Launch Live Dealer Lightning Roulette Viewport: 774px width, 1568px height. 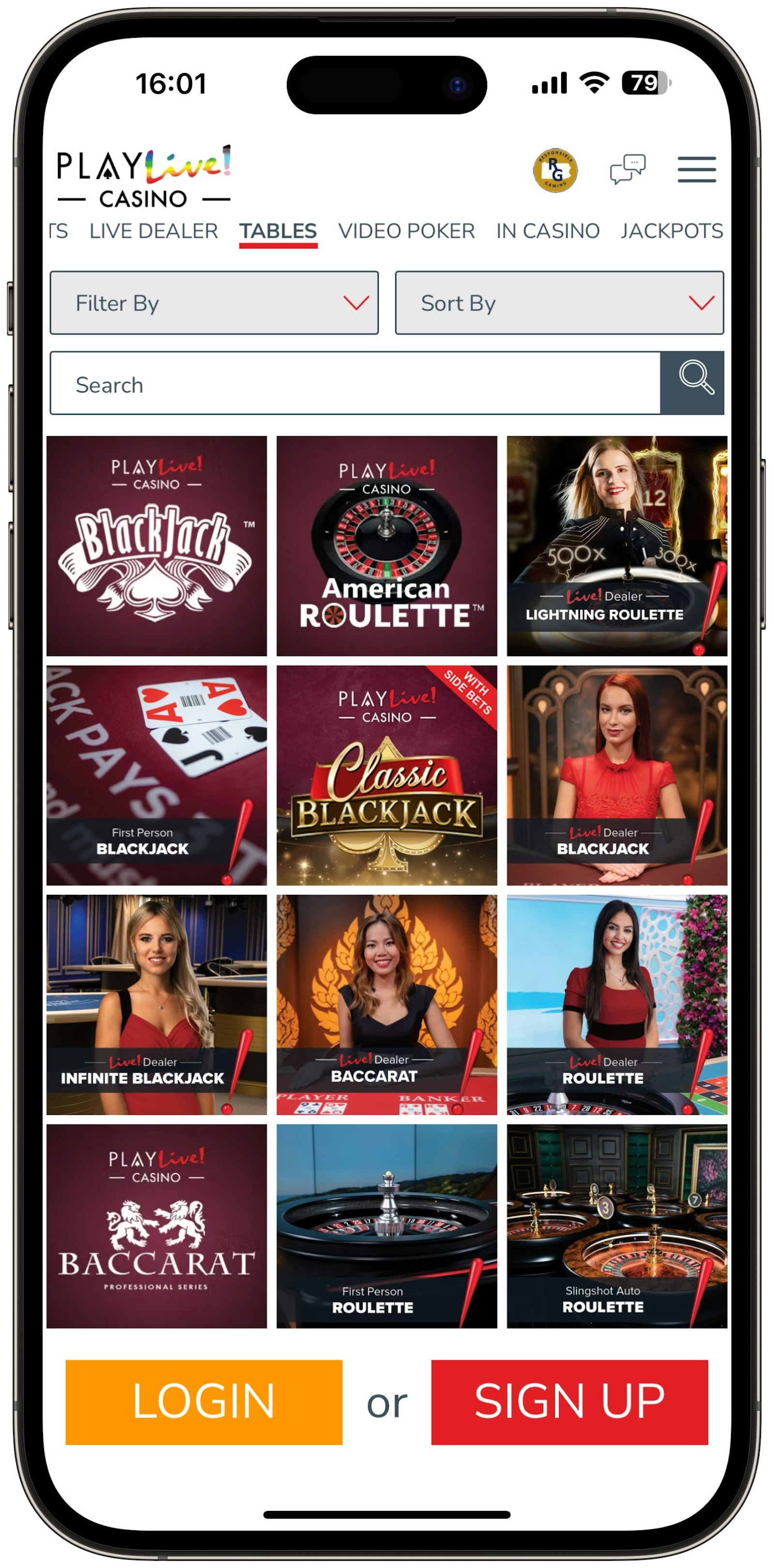(x=616, y=546)
